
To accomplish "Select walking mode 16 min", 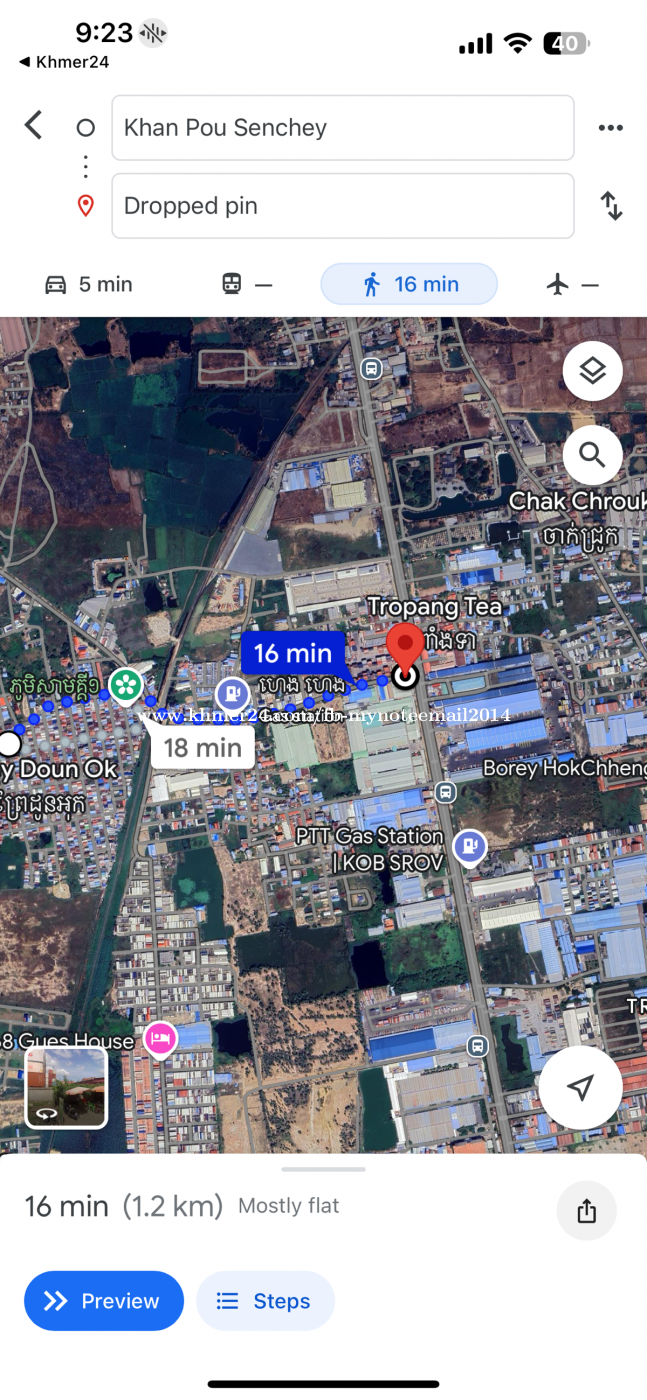I will pyautogui.click(x=409, y=284).
